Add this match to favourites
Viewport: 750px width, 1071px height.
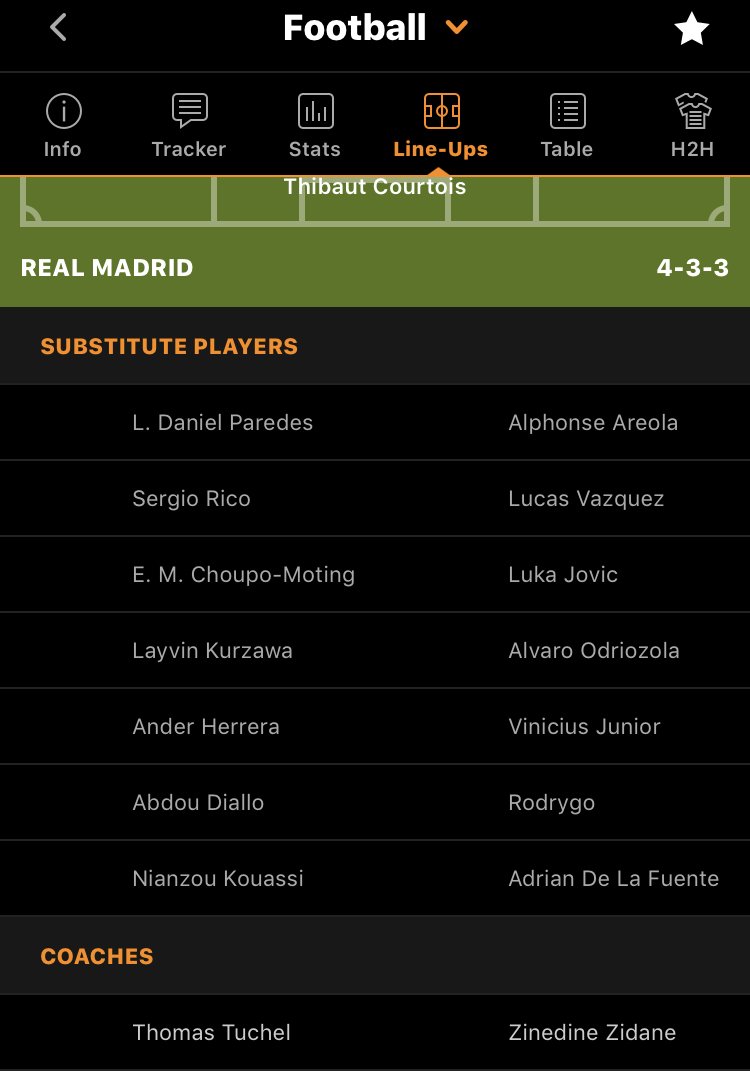pyautogui.click(x=691, y=30)
